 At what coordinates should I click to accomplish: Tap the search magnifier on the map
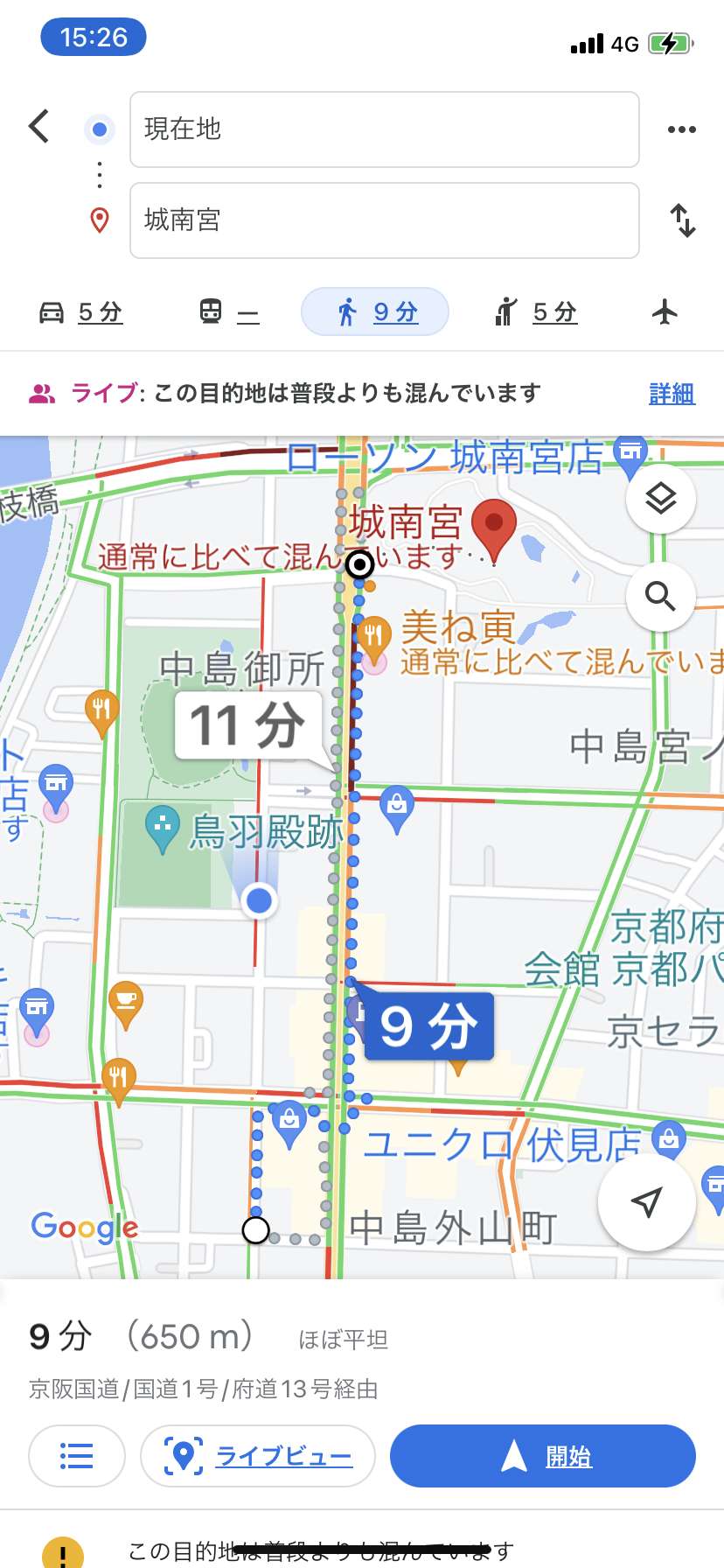point(661,597)
